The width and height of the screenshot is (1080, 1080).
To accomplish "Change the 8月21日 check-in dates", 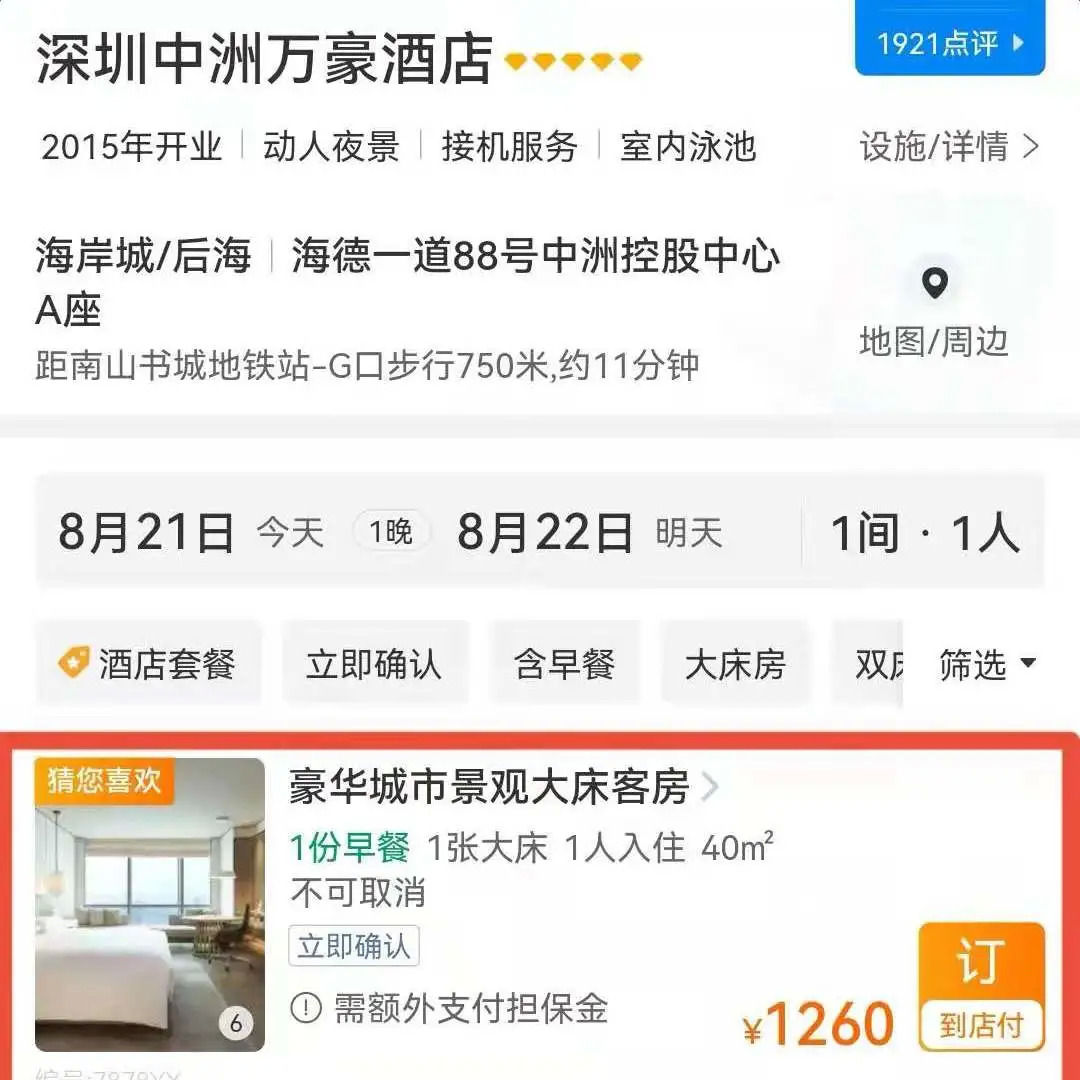I will pos(146,532).
